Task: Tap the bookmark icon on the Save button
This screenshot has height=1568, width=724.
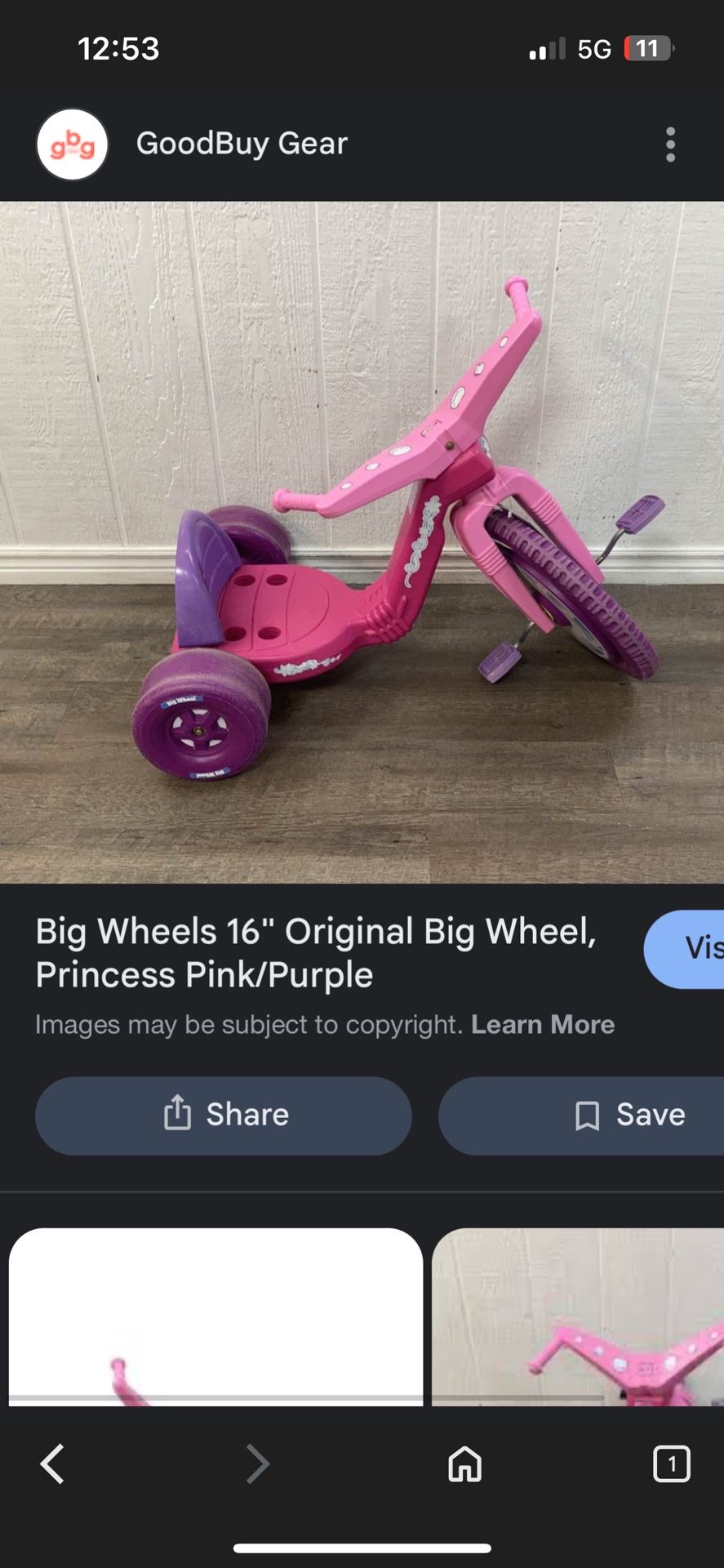Action: tap(587, 1114)
